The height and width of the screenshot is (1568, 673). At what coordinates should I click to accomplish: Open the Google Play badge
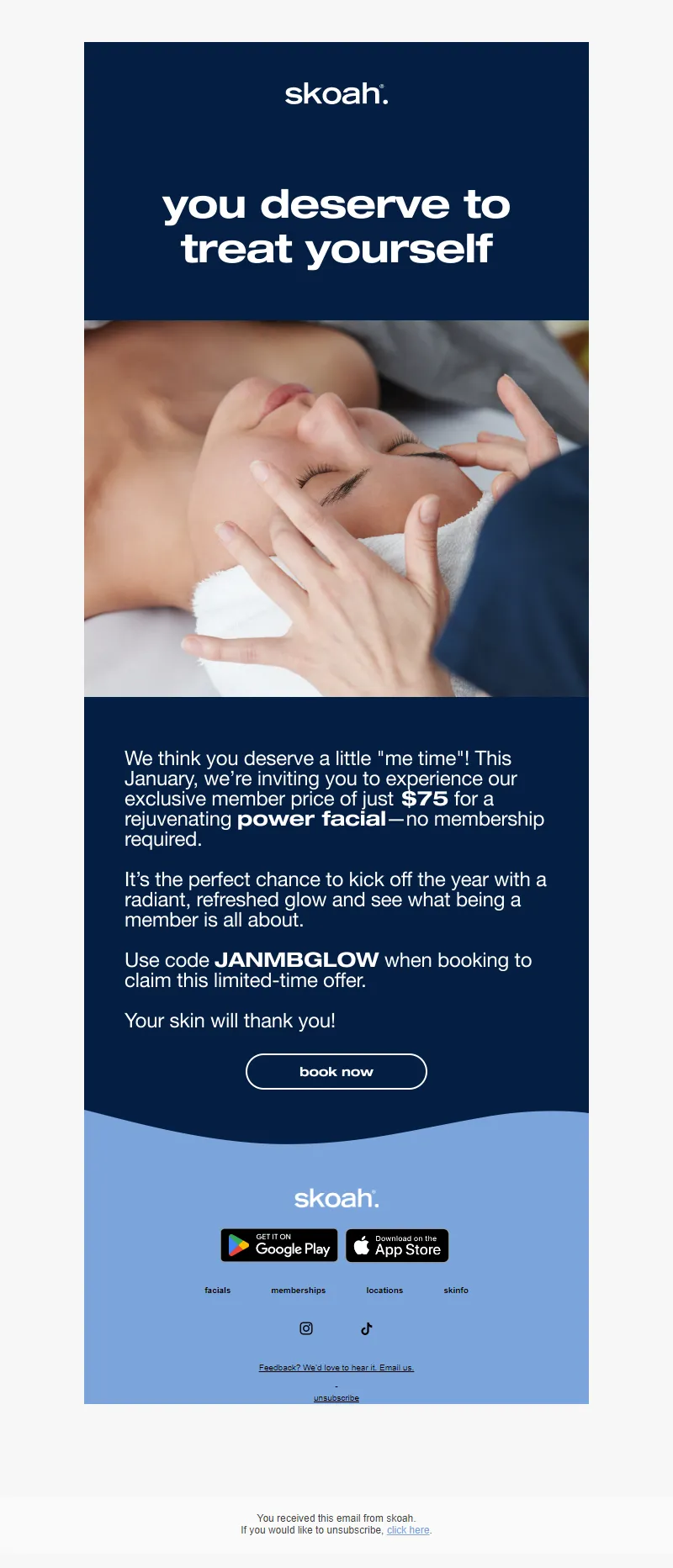tap(279, 1245)
